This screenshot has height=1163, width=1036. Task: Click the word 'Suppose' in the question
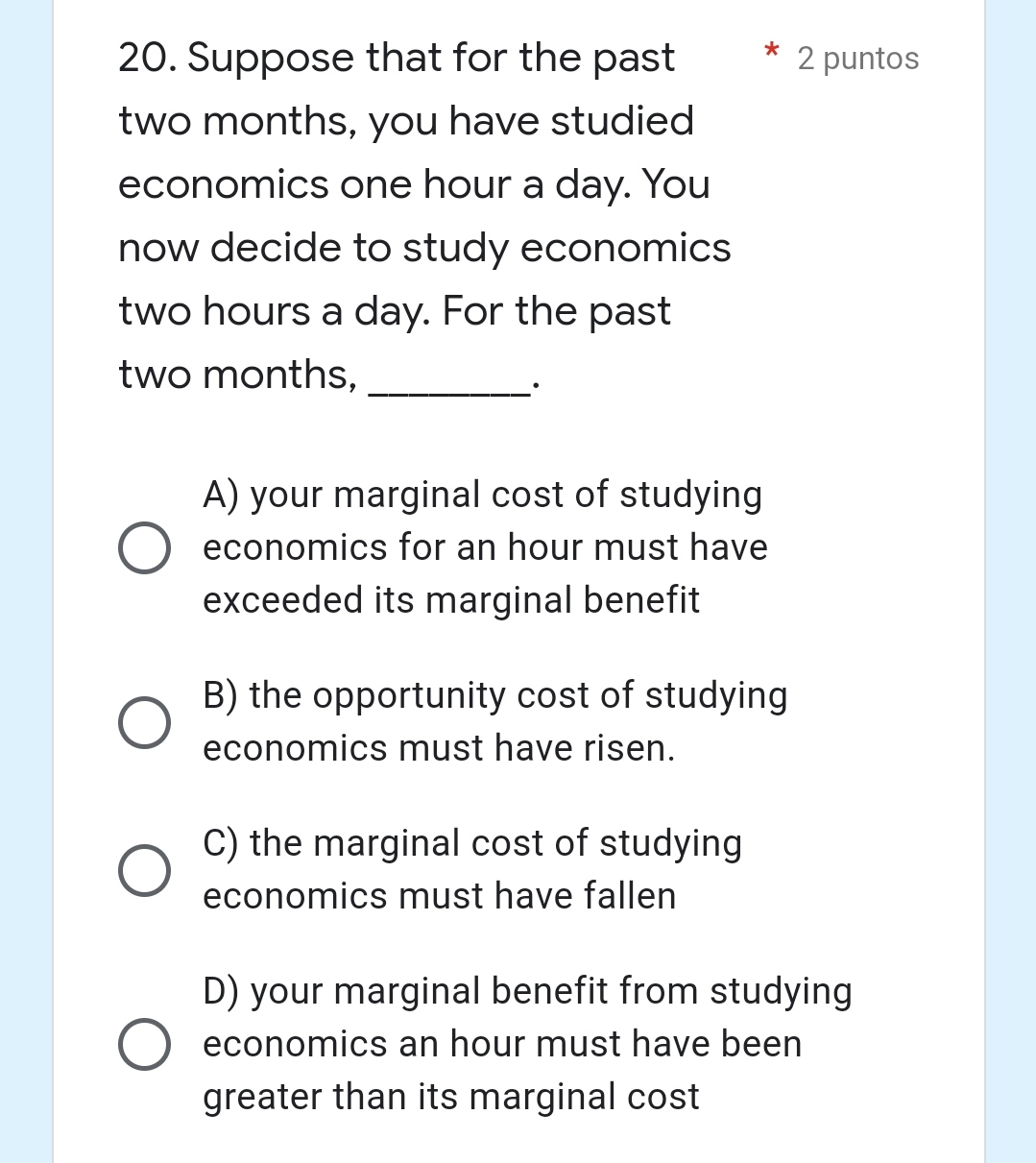tap(269, 58)
